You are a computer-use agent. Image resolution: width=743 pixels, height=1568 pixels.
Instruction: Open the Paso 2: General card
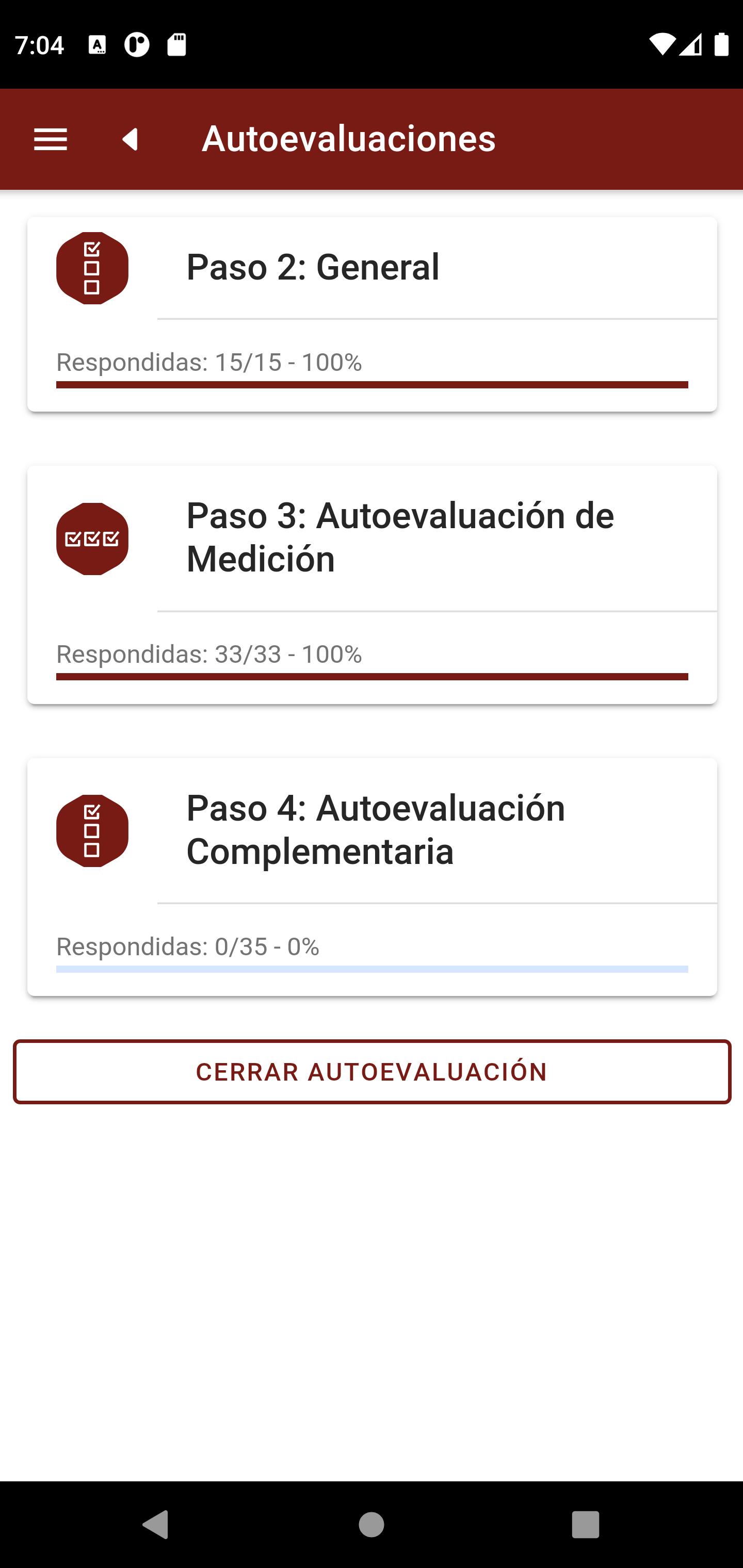coord(372,314)
